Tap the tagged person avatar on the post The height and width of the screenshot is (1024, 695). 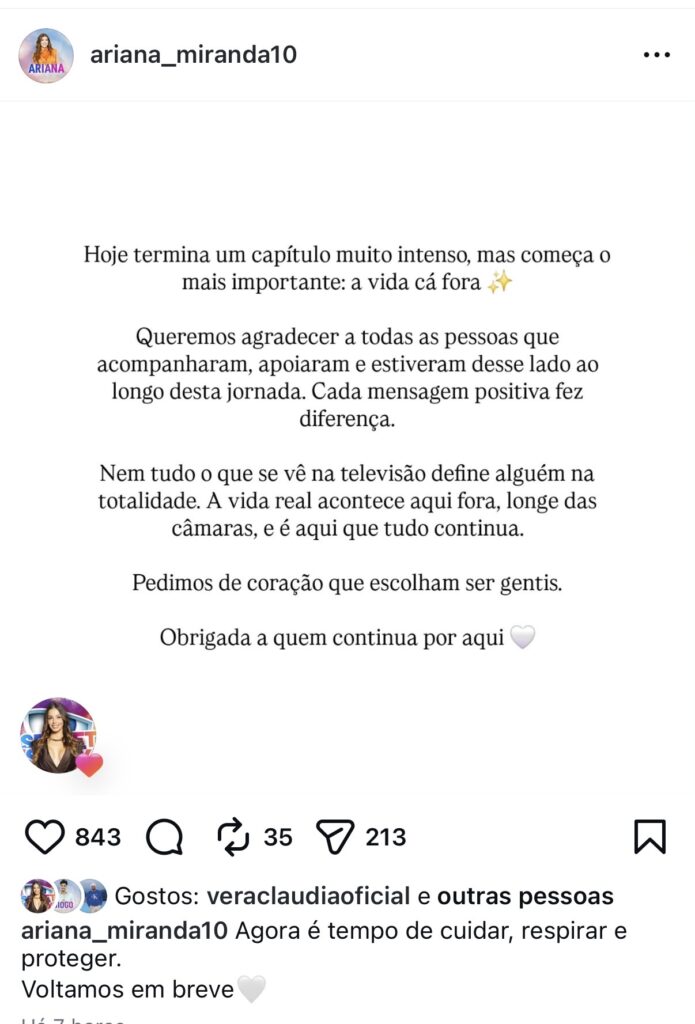tap(58, 736)
